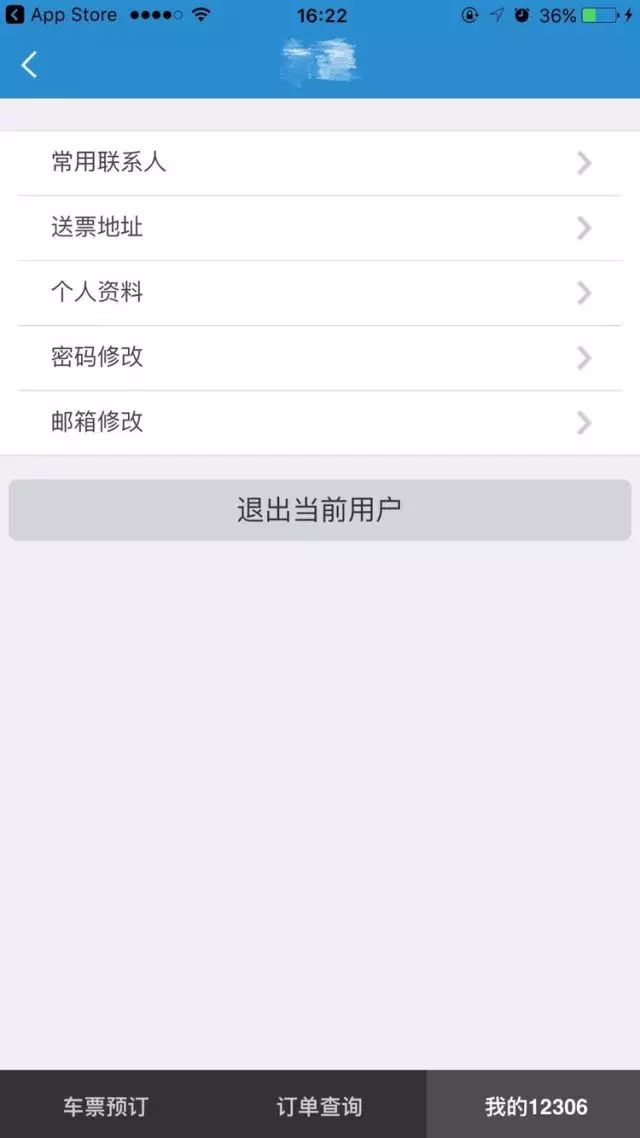Open 密码修改 to change password

320,358
